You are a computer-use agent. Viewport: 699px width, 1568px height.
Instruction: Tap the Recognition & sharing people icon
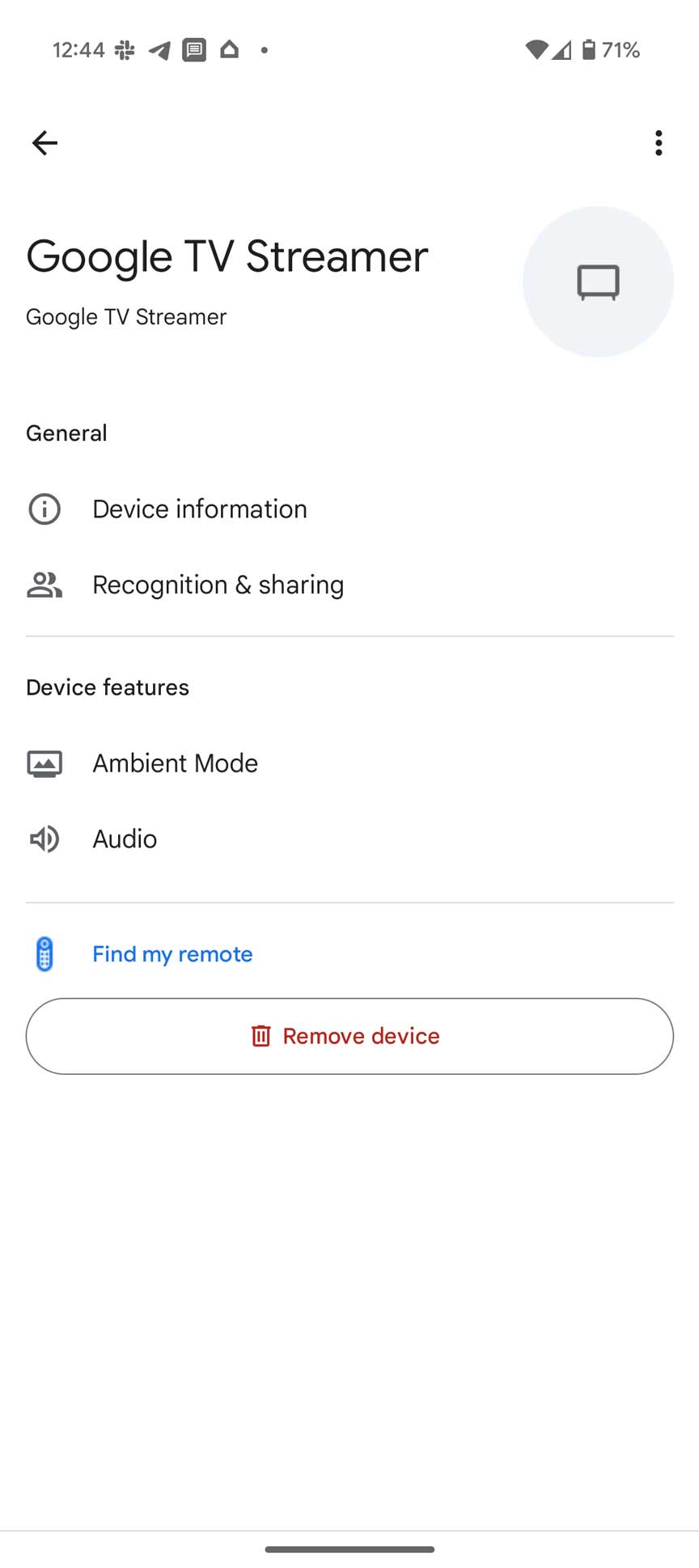[x=44, y=585]
